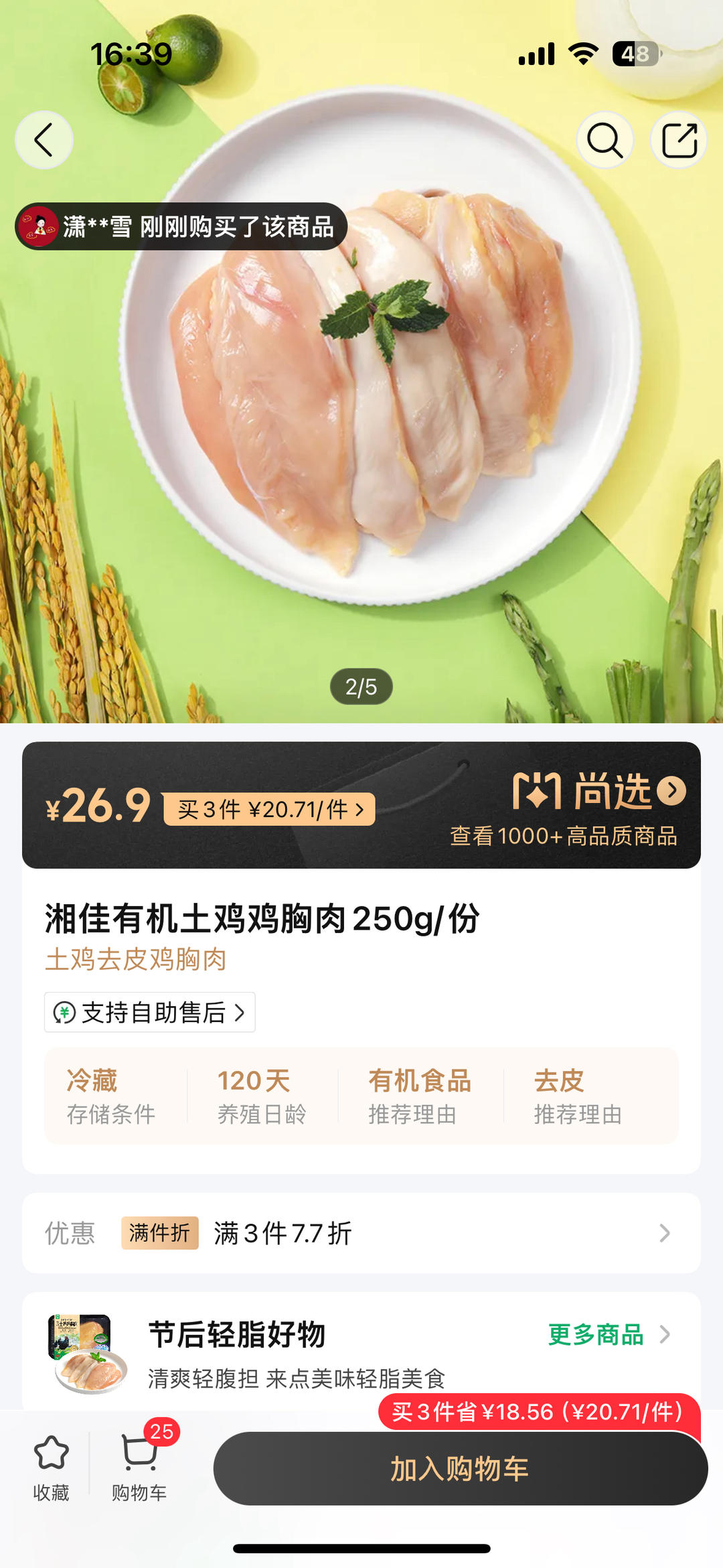
Task: View 更多商品 in 节后轻脂好物
Action: point(608,1334)
